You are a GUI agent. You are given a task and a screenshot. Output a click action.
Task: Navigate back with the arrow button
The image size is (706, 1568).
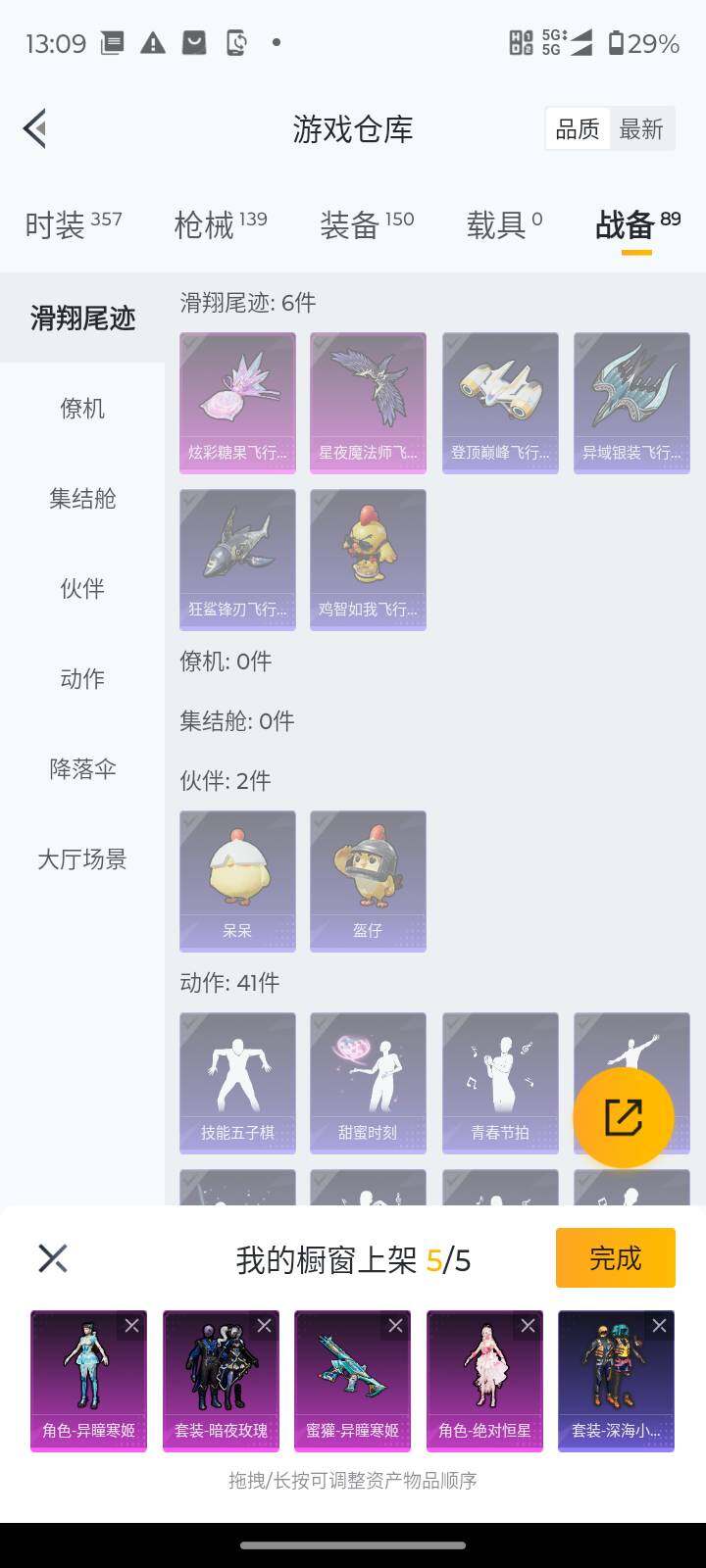click(x=34, y=128)
